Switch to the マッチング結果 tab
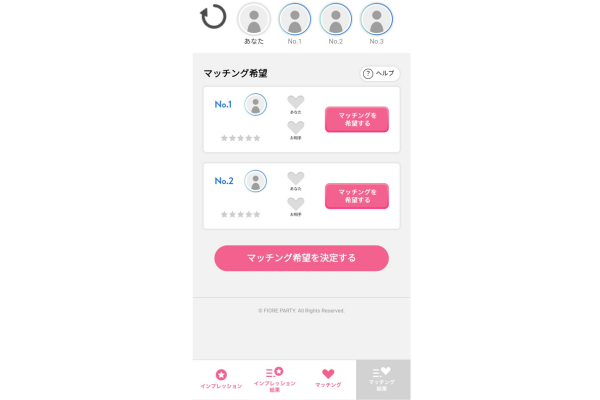The image size is (600, 400). coord(382,379)
